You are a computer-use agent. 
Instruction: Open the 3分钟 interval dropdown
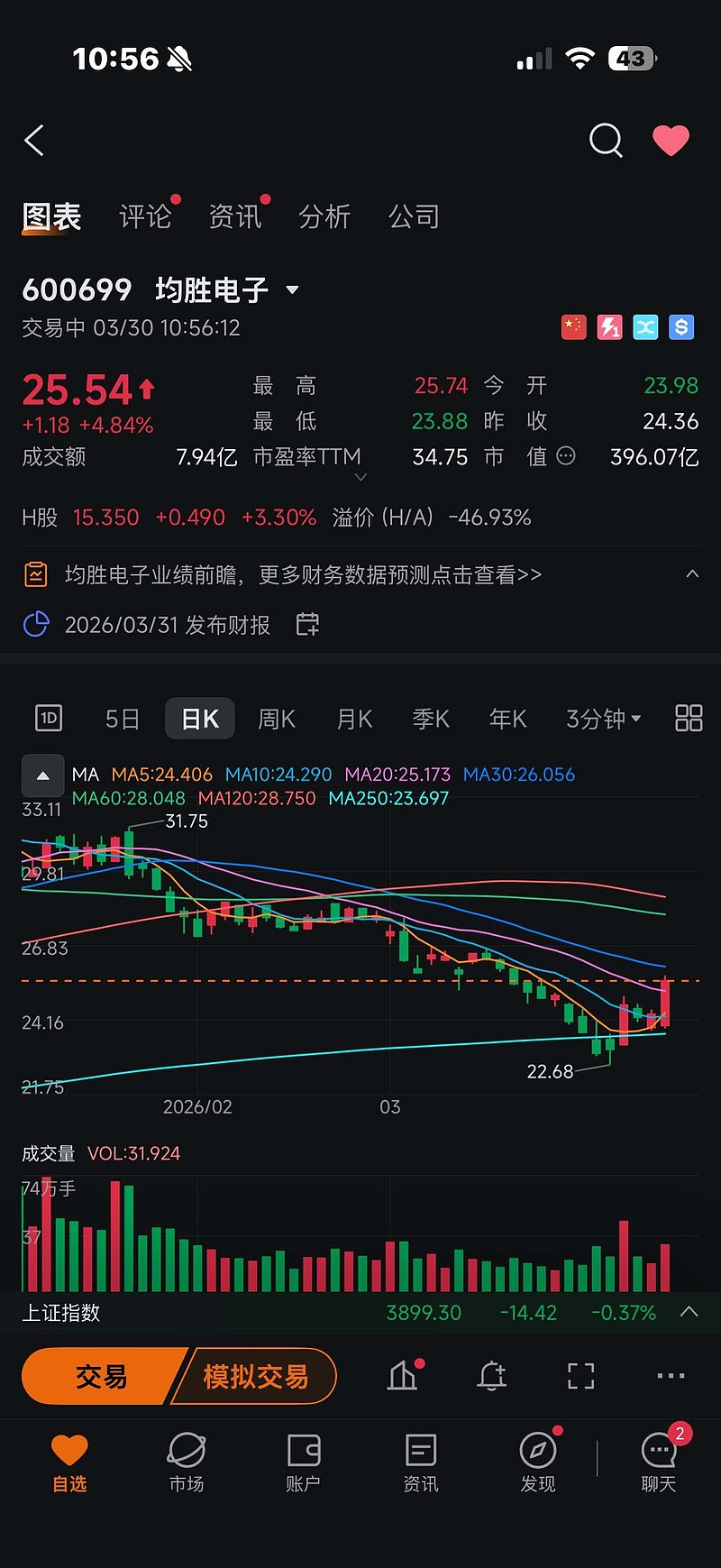coord(602,718)
